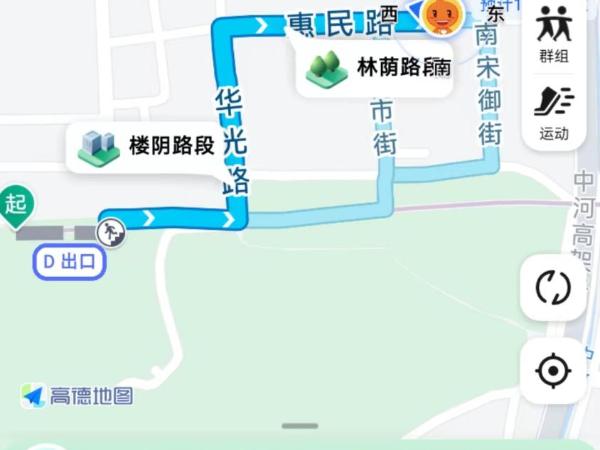Tap the D出口 exit marker
The image size is (600, 450).
click(x=68, y=263)
